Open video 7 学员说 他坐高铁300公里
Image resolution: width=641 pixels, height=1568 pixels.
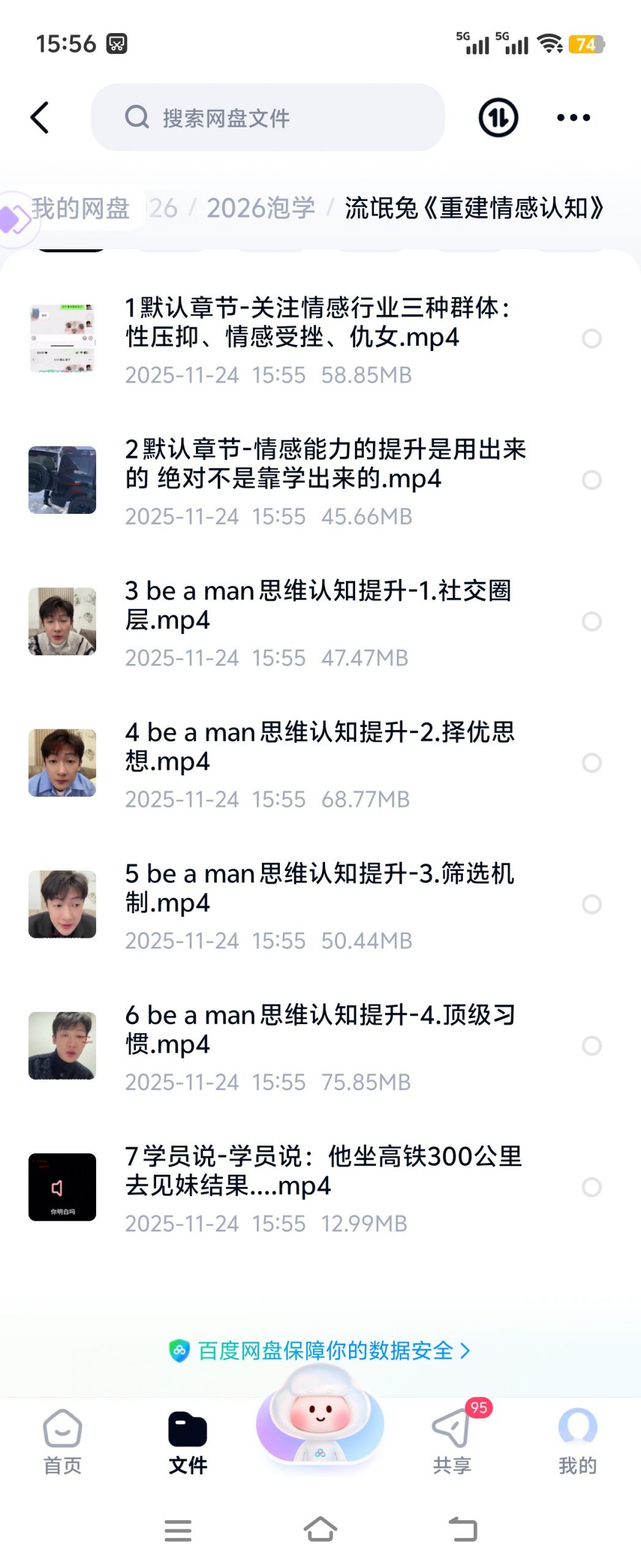pos(323,1171)
